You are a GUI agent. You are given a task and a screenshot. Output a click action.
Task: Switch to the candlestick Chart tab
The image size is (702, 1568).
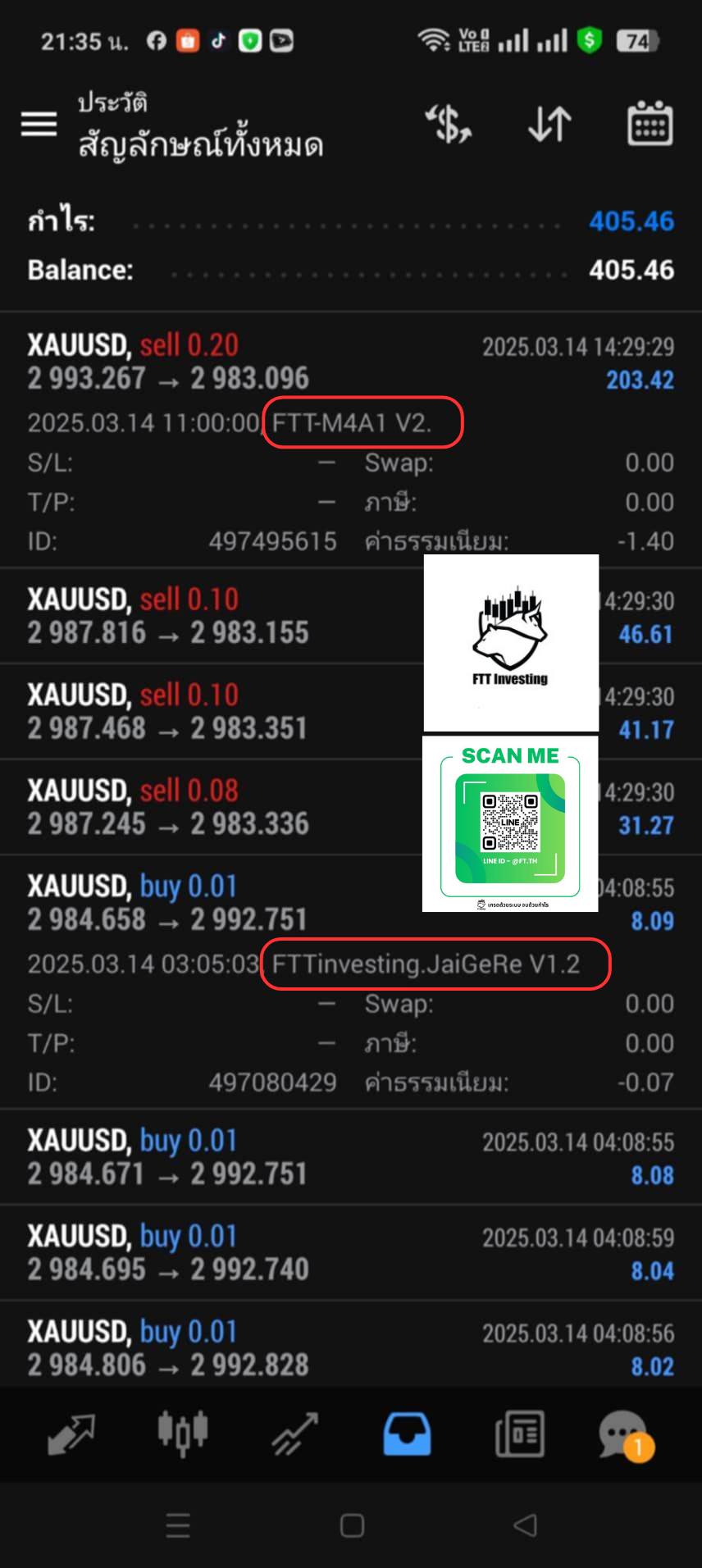182,1433
